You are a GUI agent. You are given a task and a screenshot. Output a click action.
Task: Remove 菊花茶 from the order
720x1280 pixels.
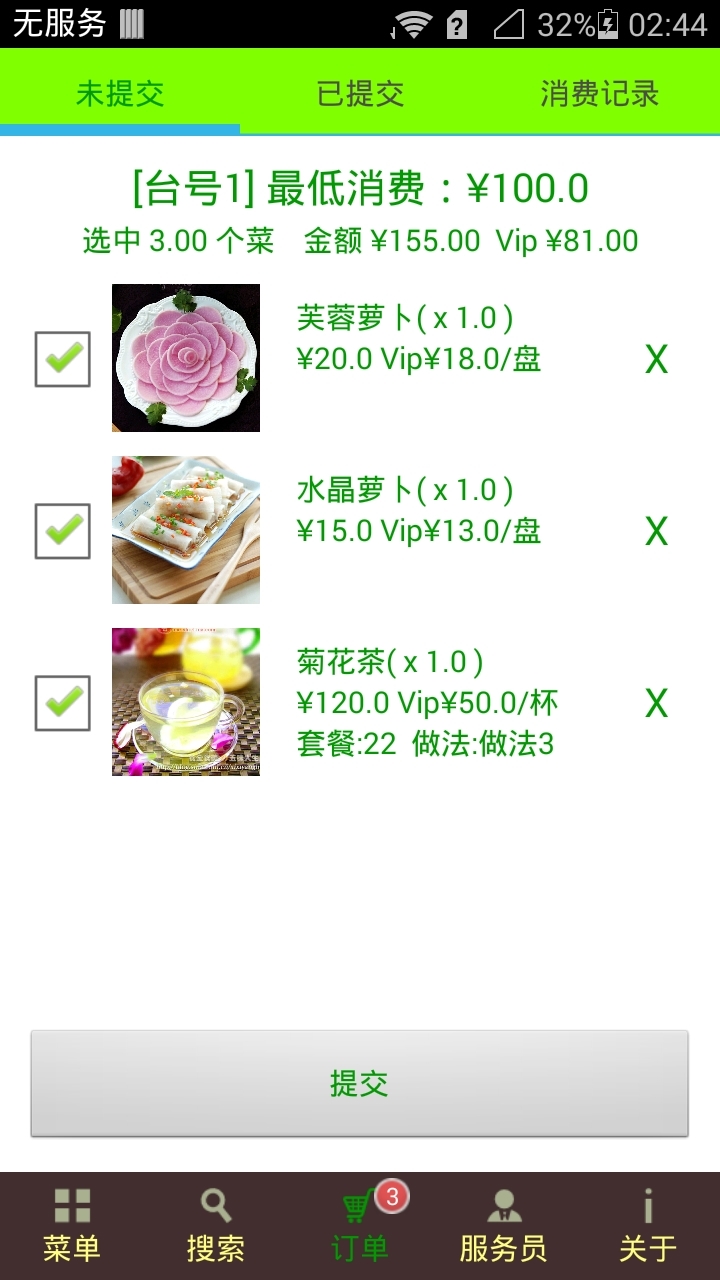click(x=655, y=703)
